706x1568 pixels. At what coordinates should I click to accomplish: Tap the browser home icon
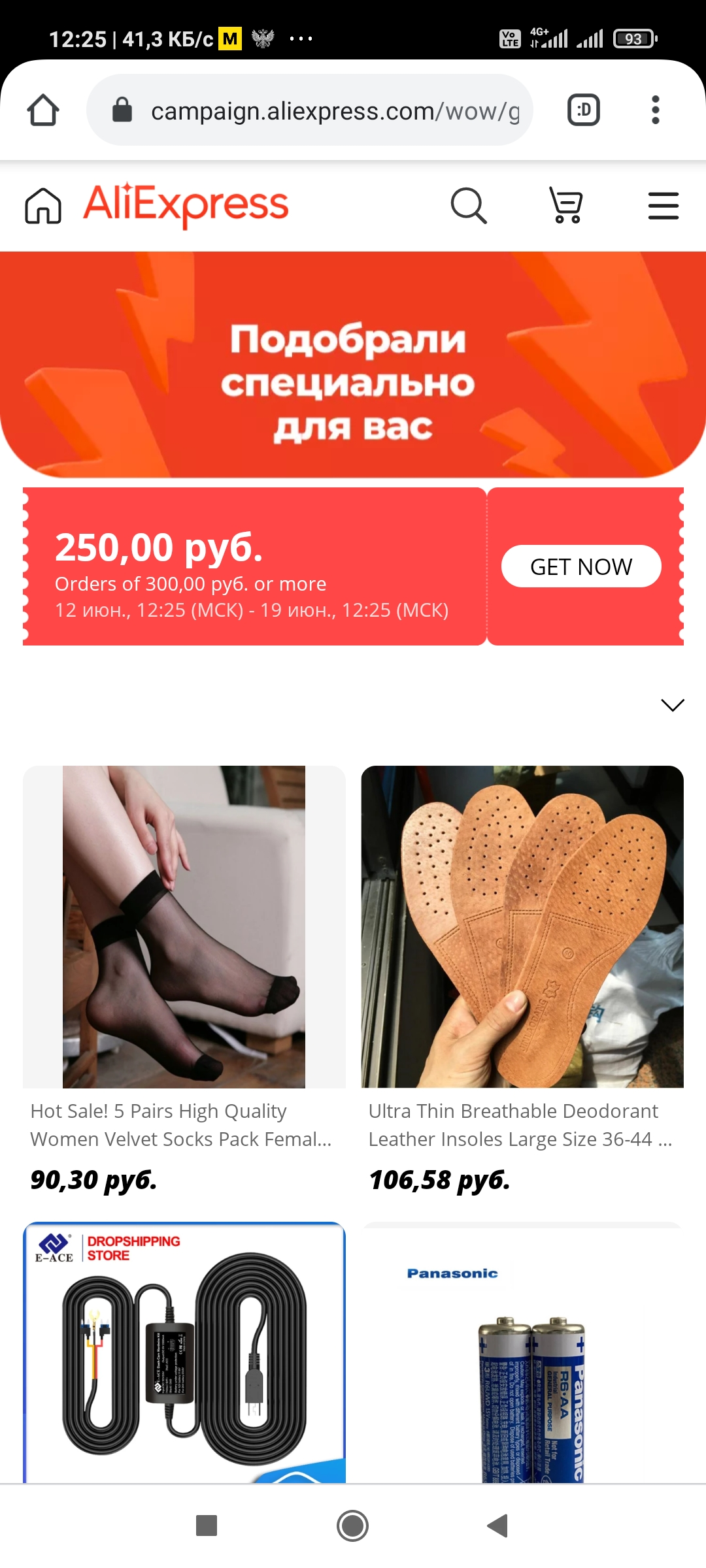(x=43, y=110)
